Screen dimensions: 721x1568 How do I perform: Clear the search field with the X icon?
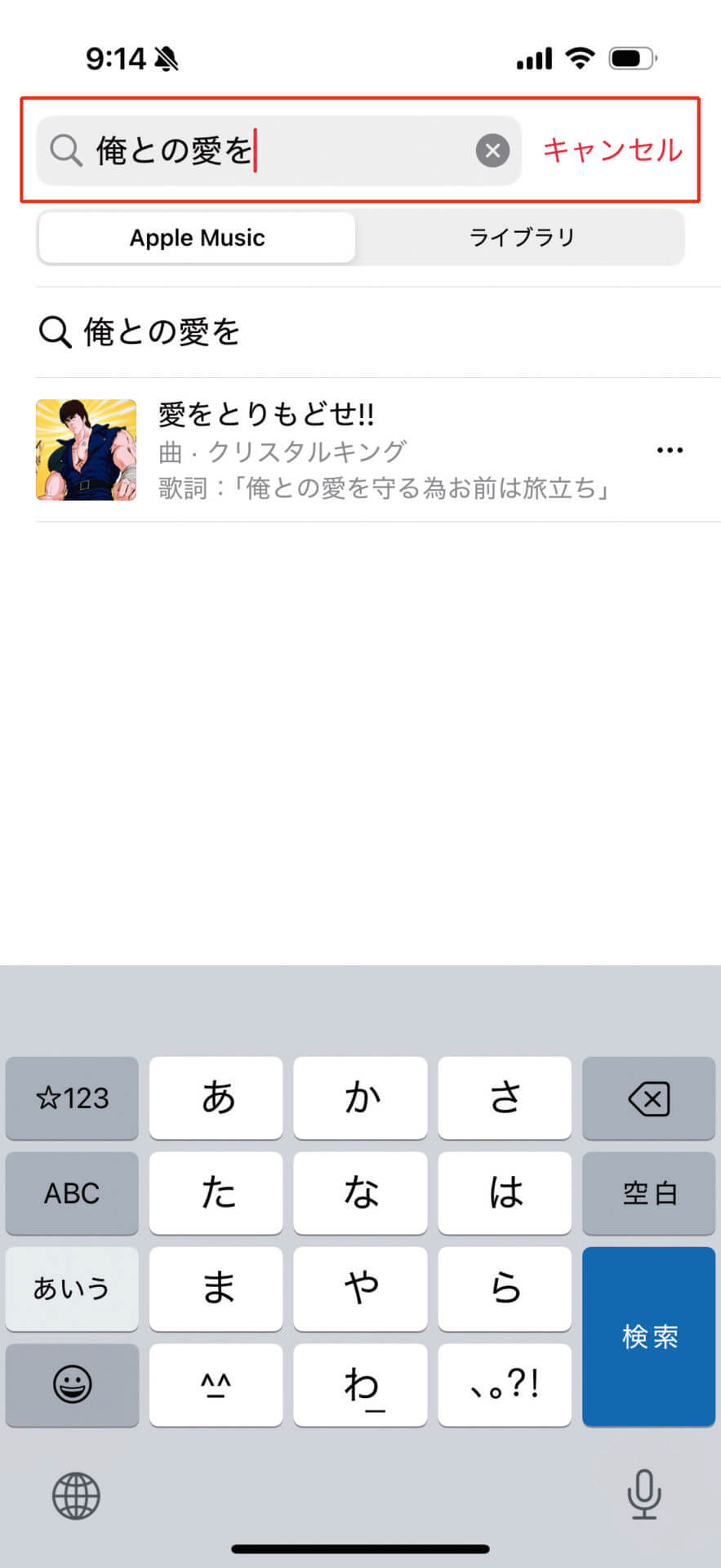point(492,150)
